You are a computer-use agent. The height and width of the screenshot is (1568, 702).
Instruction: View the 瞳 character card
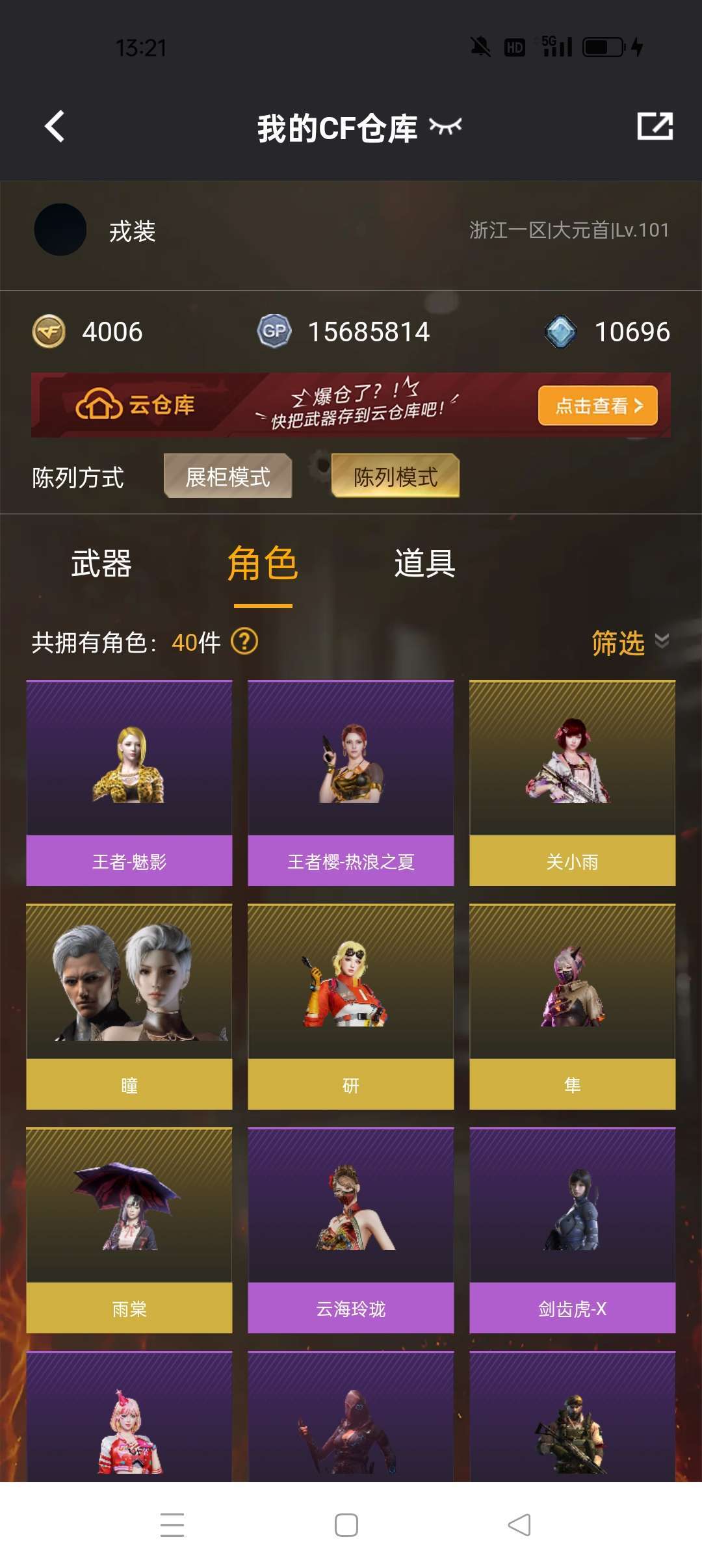(x=129, y=1006)
